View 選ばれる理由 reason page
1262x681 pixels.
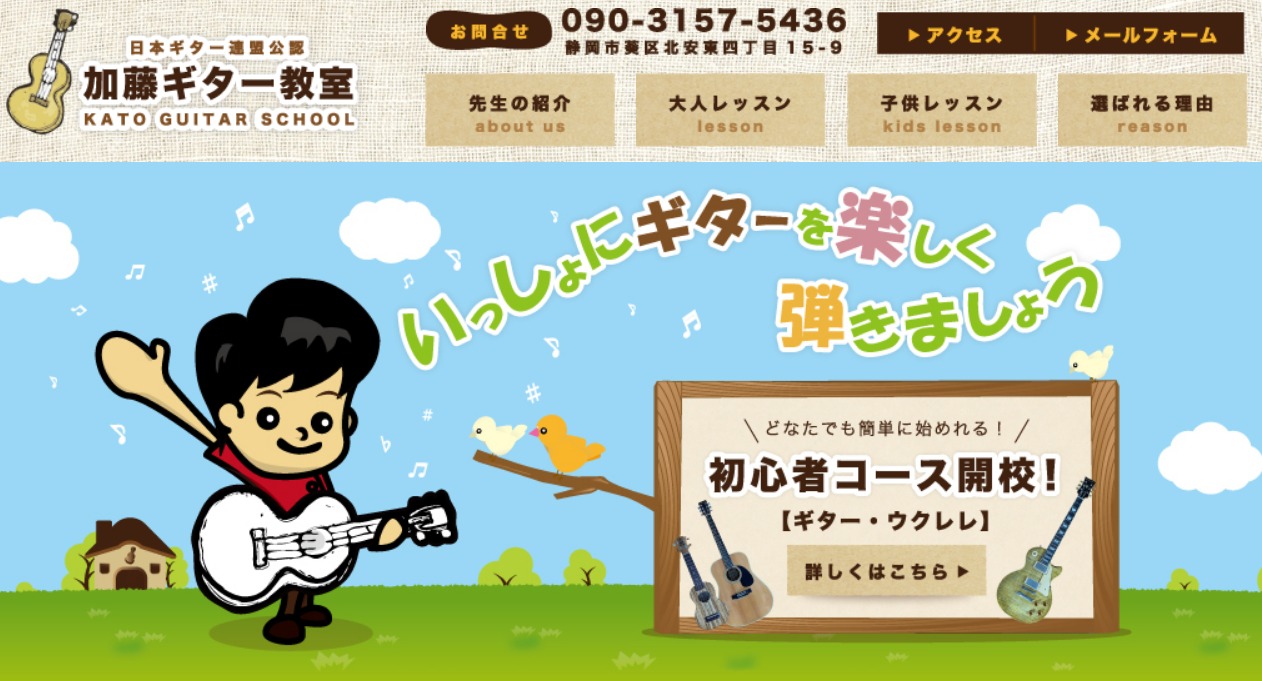1152,112
